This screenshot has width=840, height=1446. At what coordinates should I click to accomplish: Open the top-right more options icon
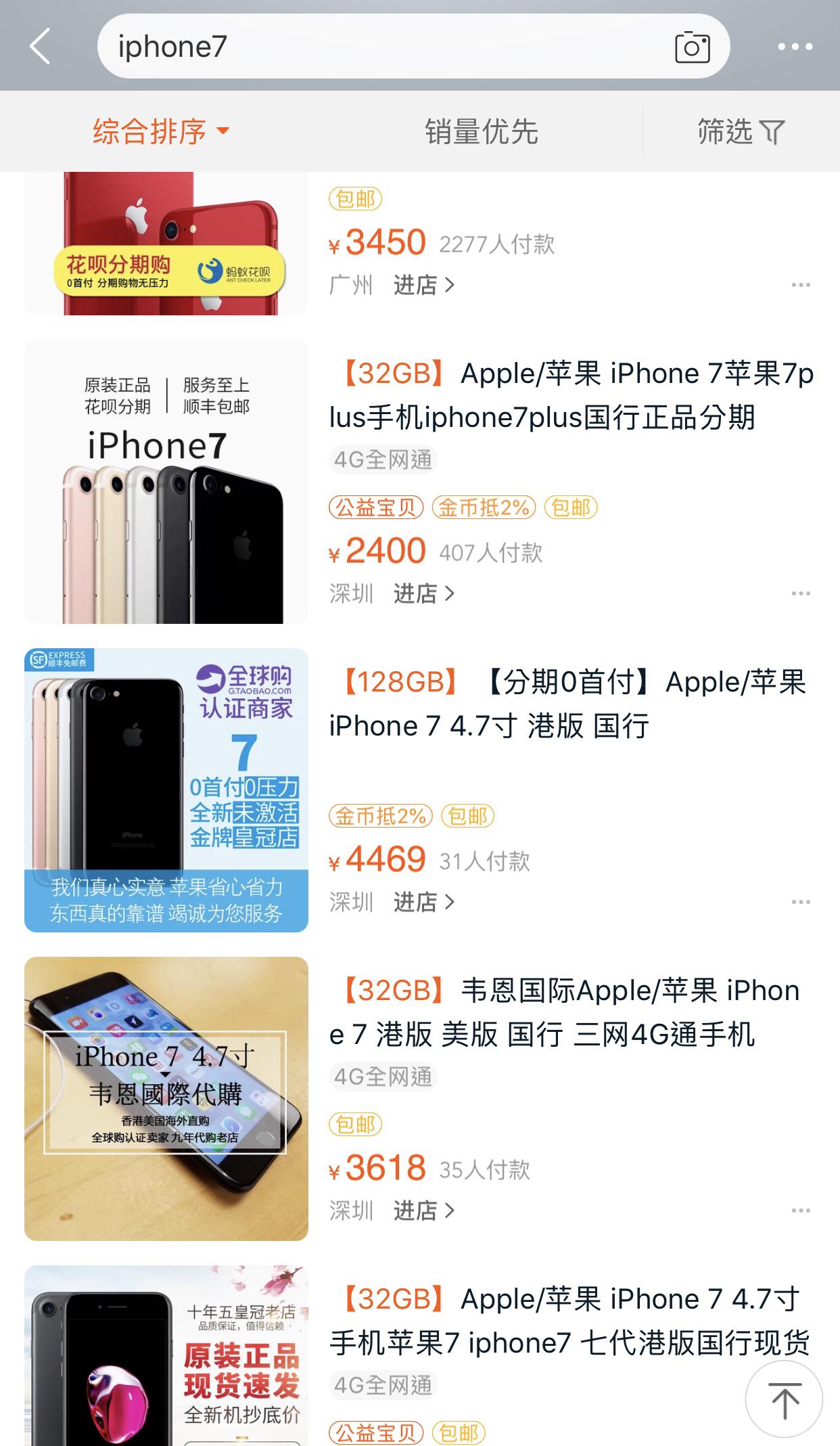pos(799,47)
